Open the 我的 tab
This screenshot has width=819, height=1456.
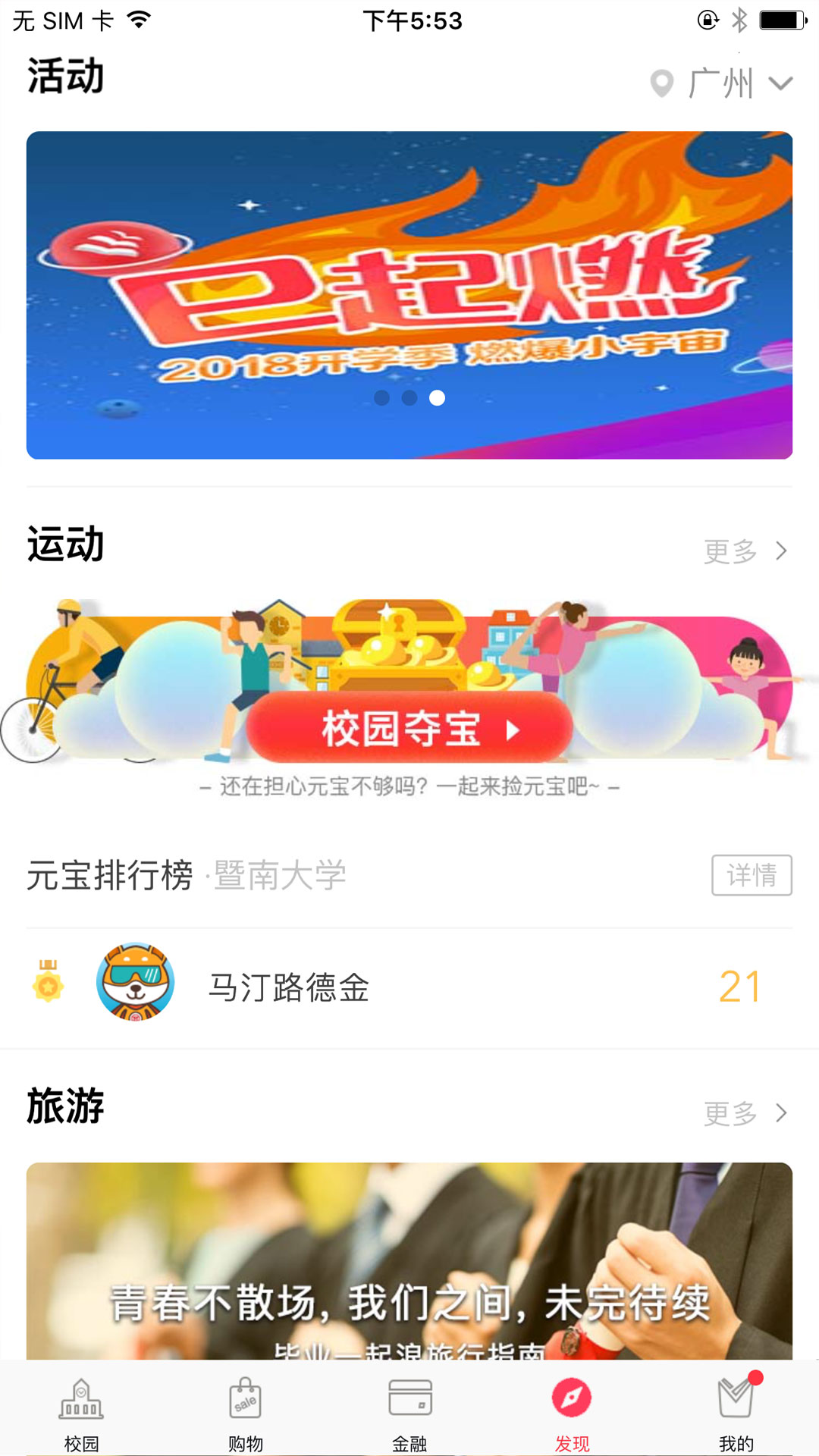tap(736, 1414)
